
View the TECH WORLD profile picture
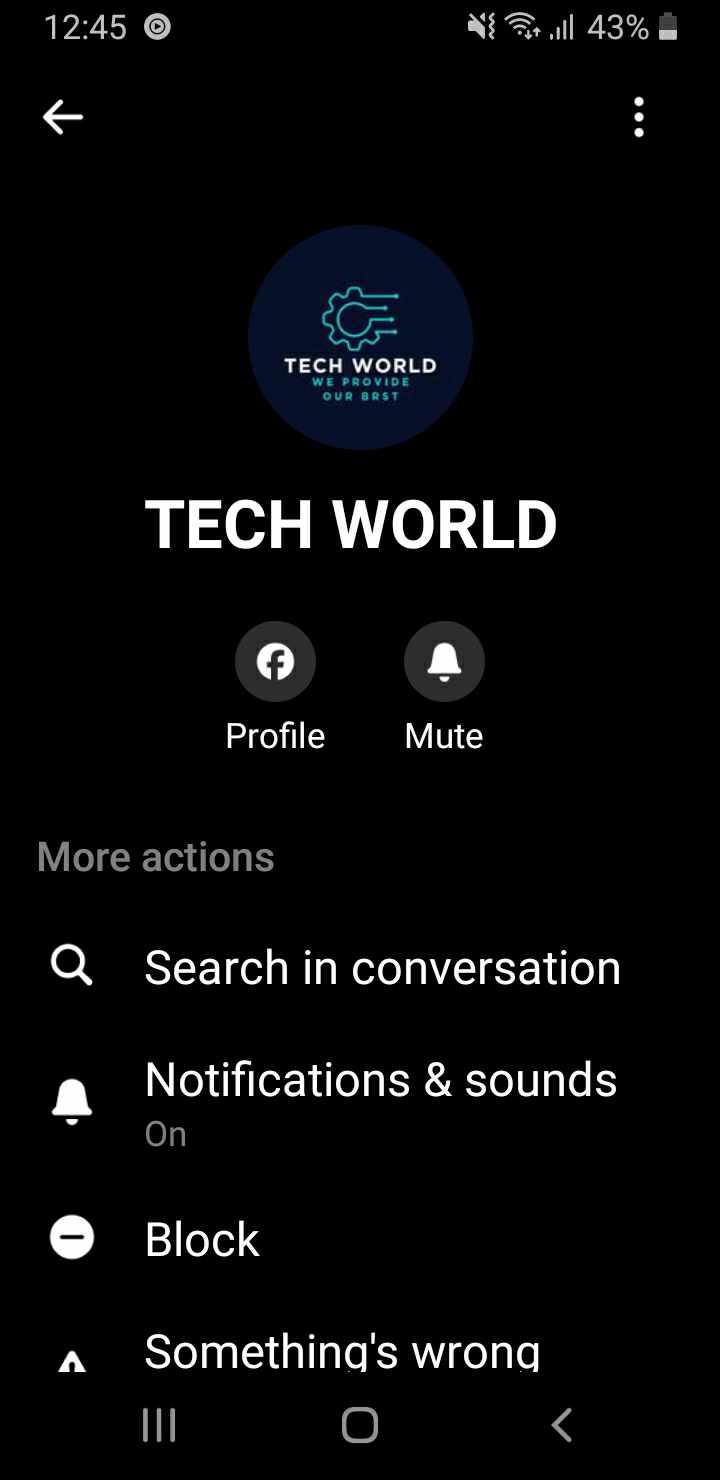pyautogui.click(x=360, y=337)
